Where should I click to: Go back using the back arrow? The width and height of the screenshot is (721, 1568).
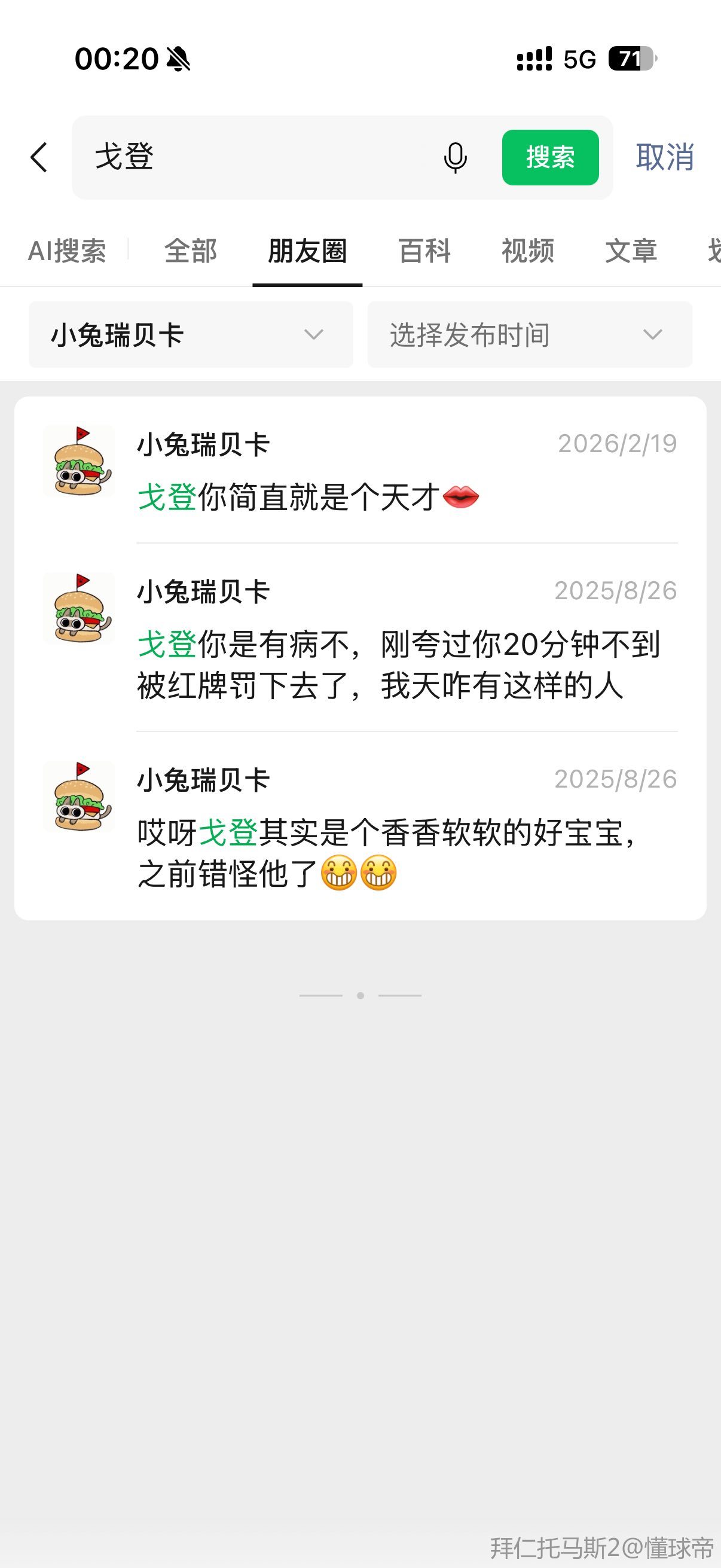point(39,158)
